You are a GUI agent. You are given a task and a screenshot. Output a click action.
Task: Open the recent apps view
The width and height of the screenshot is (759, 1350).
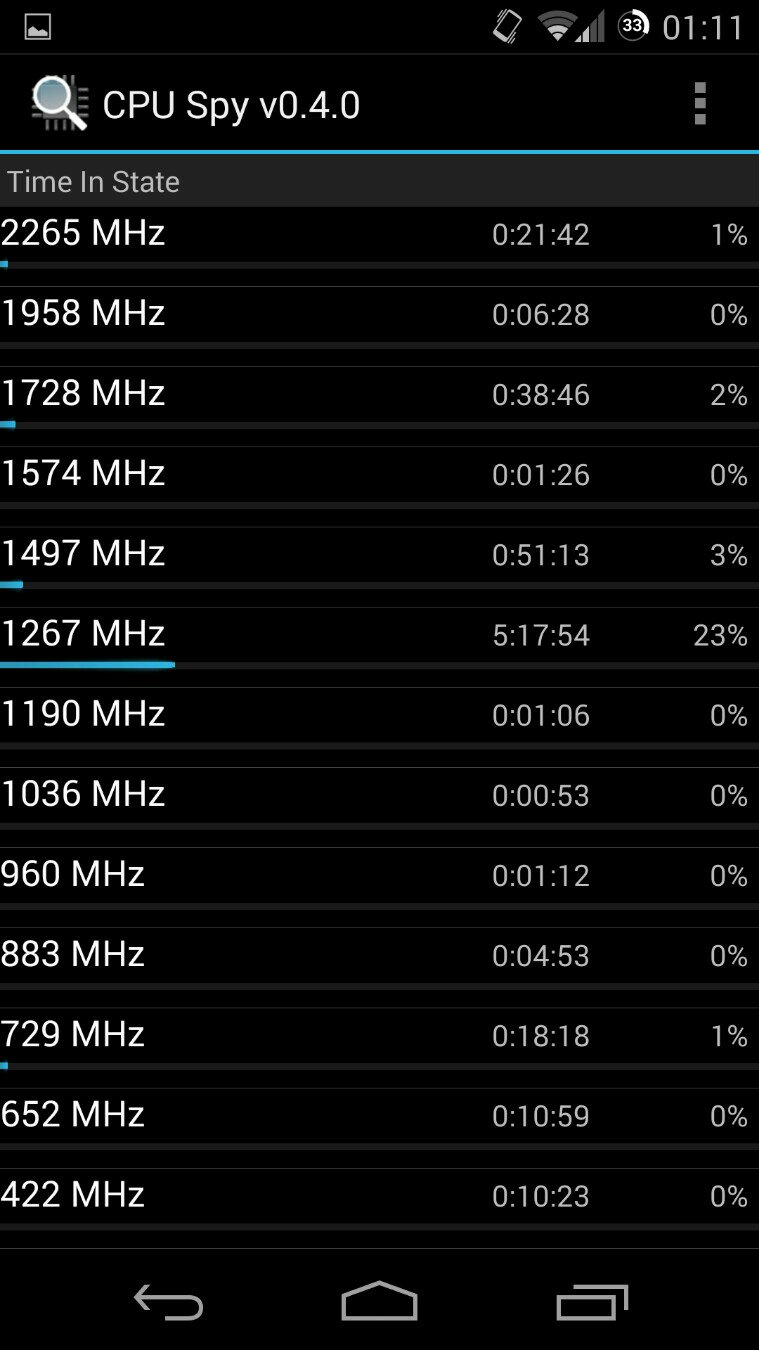pos(591,1302)
